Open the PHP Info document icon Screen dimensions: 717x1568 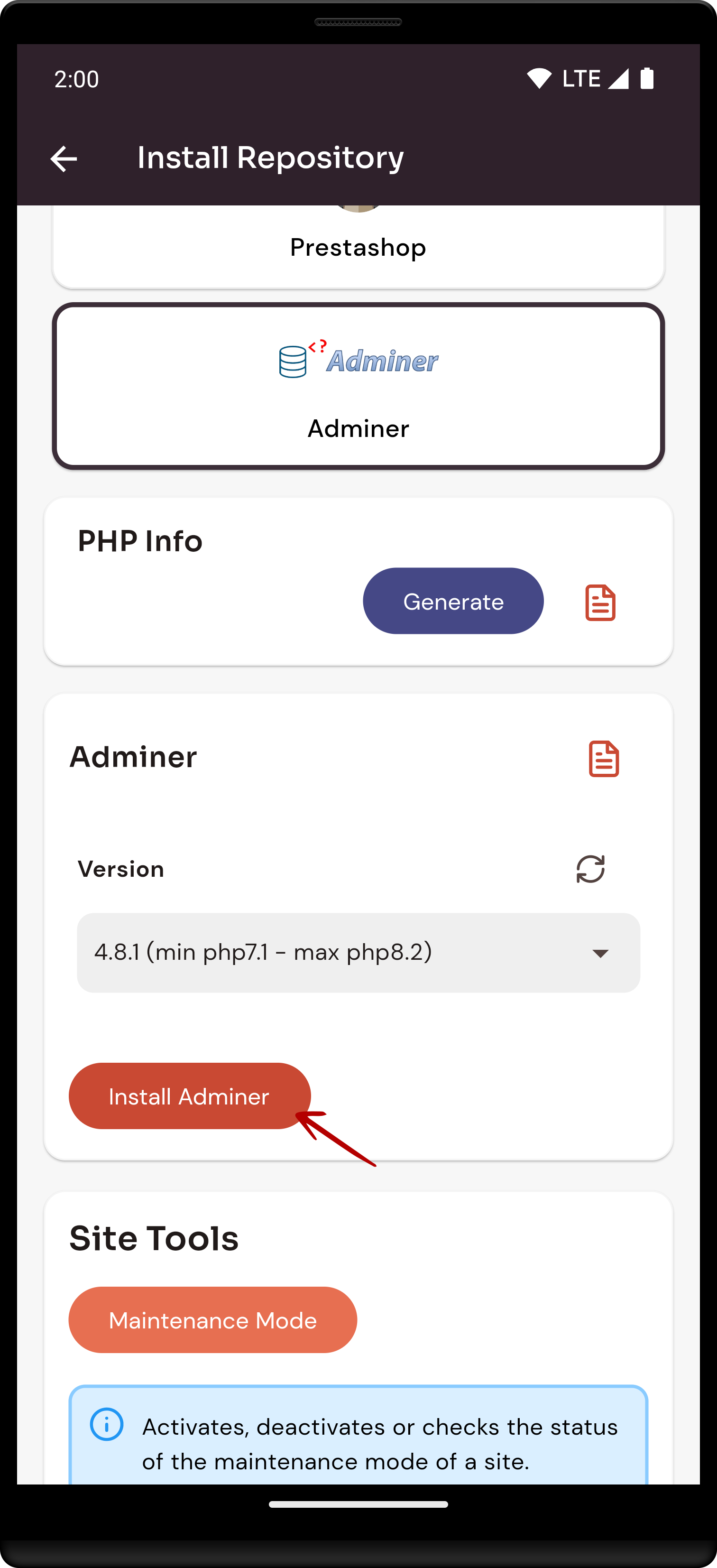(600, 603)
